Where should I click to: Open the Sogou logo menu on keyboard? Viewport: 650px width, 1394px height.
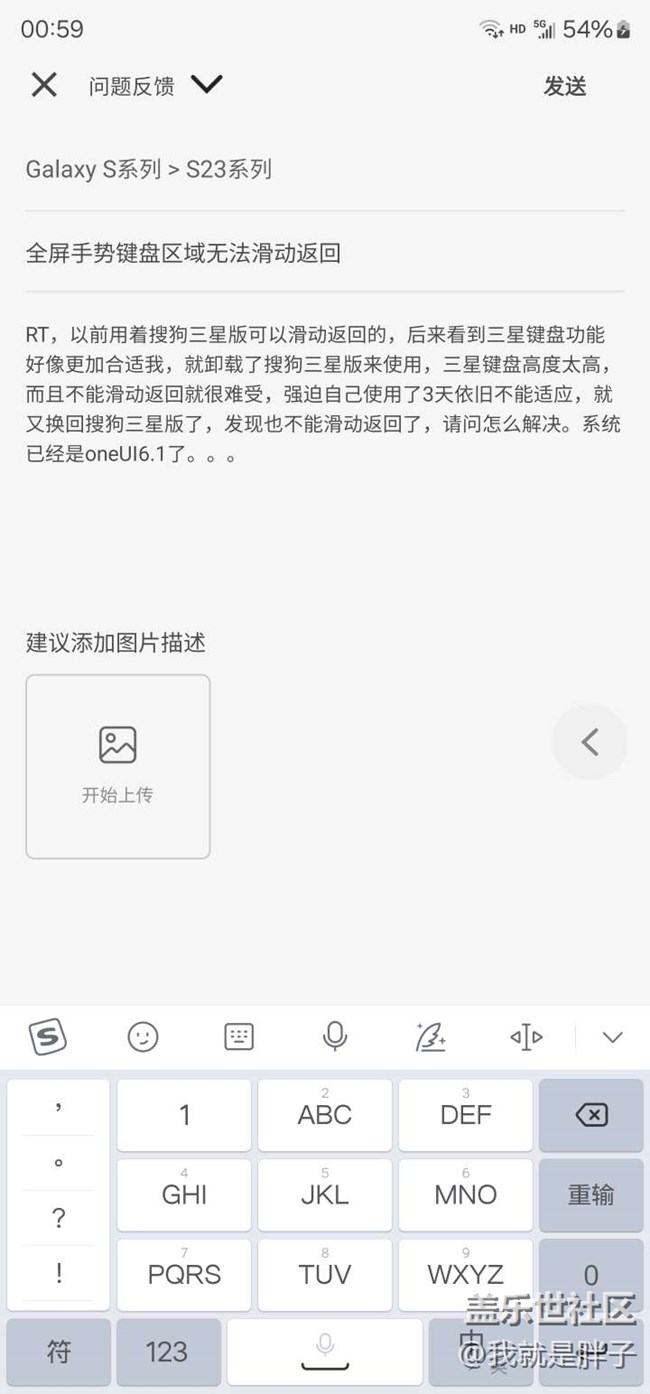tap(47, 1037)
